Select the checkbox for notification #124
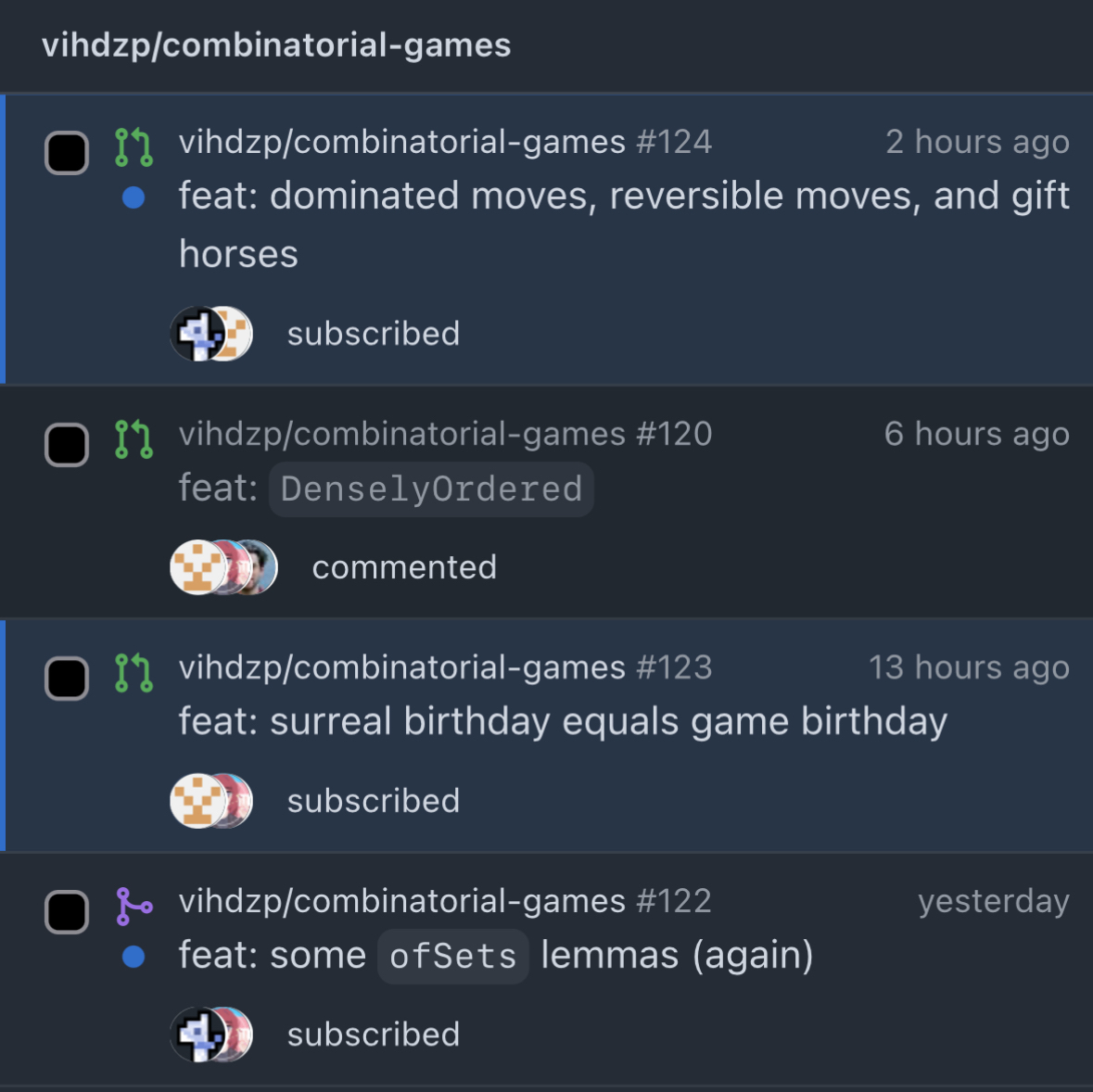This screenshot has width=1093, height=1092. (x=67, y=153)
